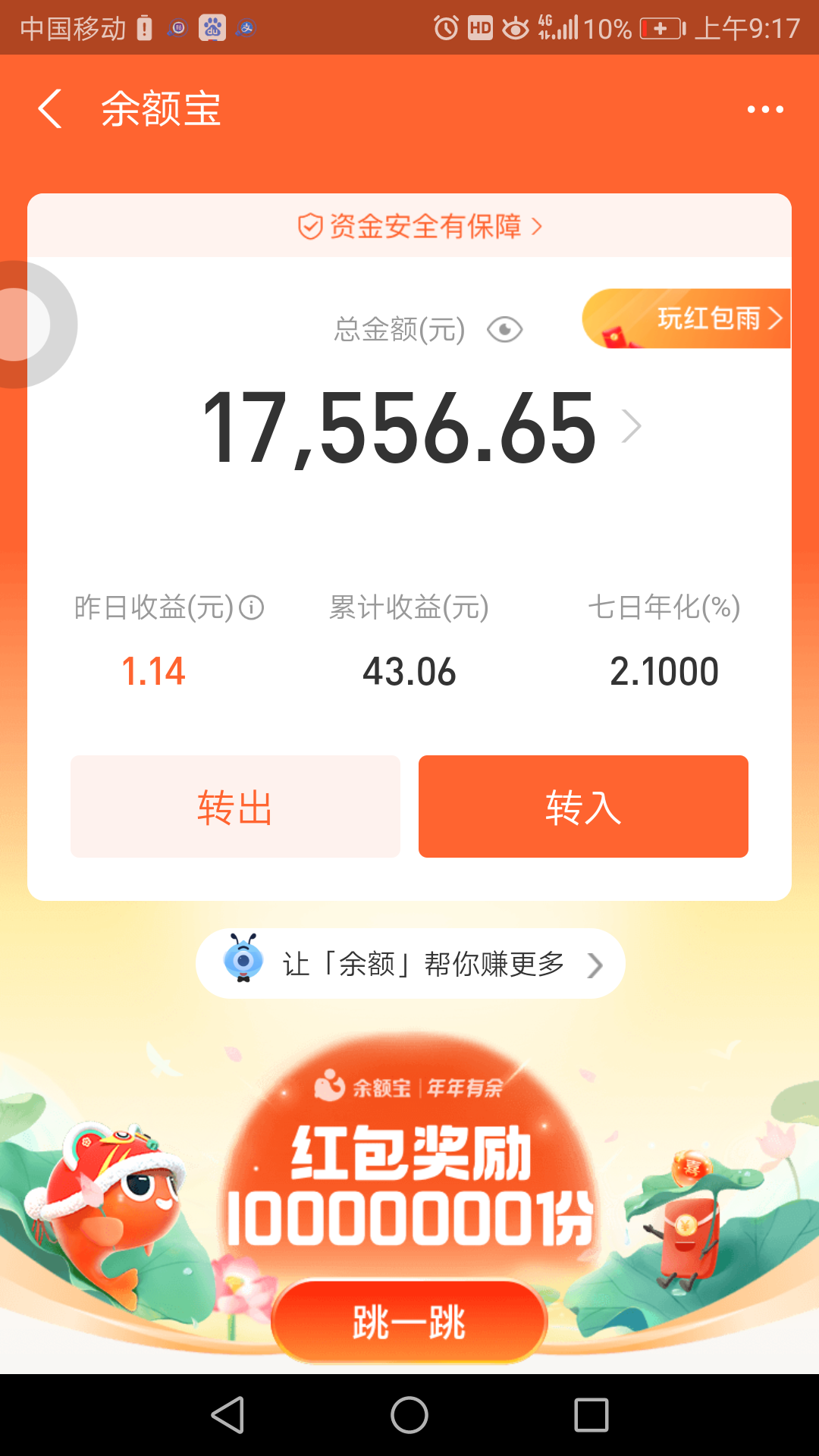The height and width of the screenshot is (1456, 819).
Task: Tap the floating assistive circle
Action: 21,325
